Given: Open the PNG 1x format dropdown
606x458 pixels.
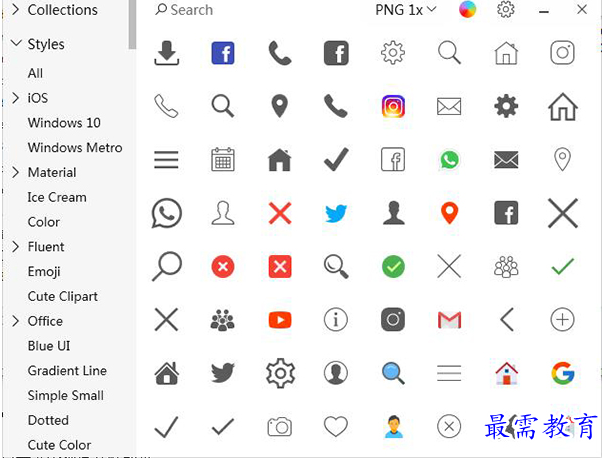Looking at the screenshot, I should coord(405,10).
